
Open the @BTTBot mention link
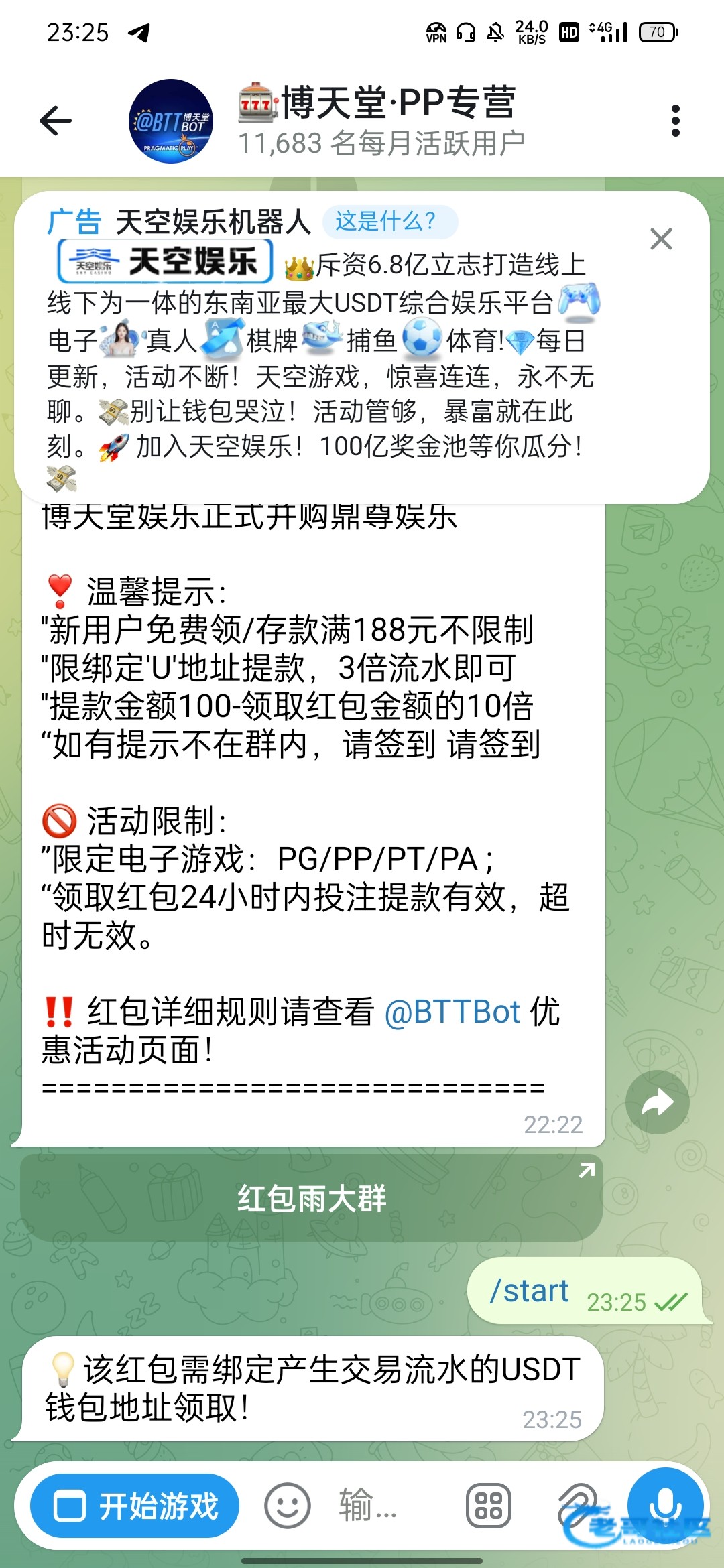point(453,1012)
